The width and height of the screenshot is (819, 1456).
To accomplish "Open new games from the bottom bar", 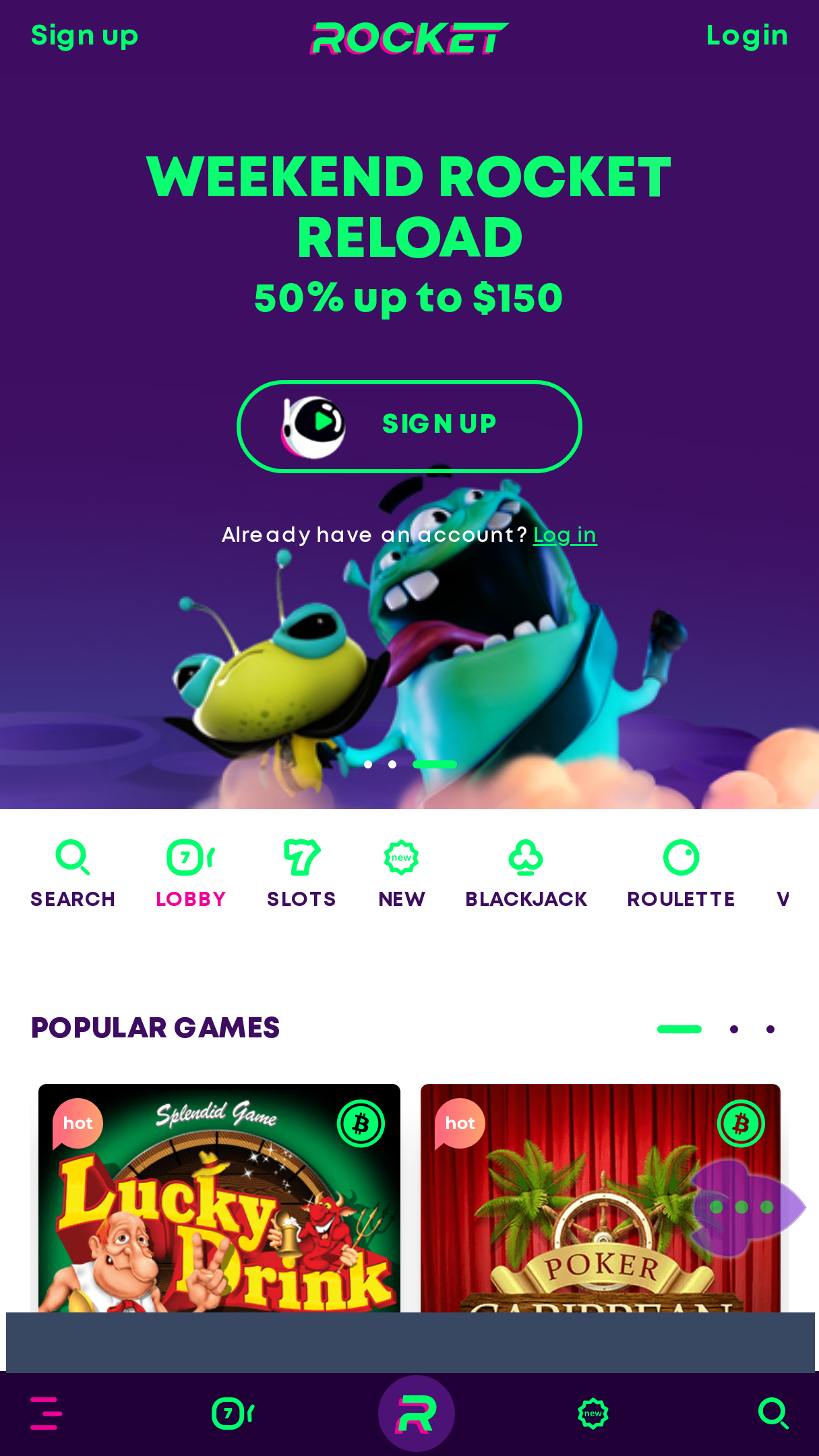I will [593, 1414].
